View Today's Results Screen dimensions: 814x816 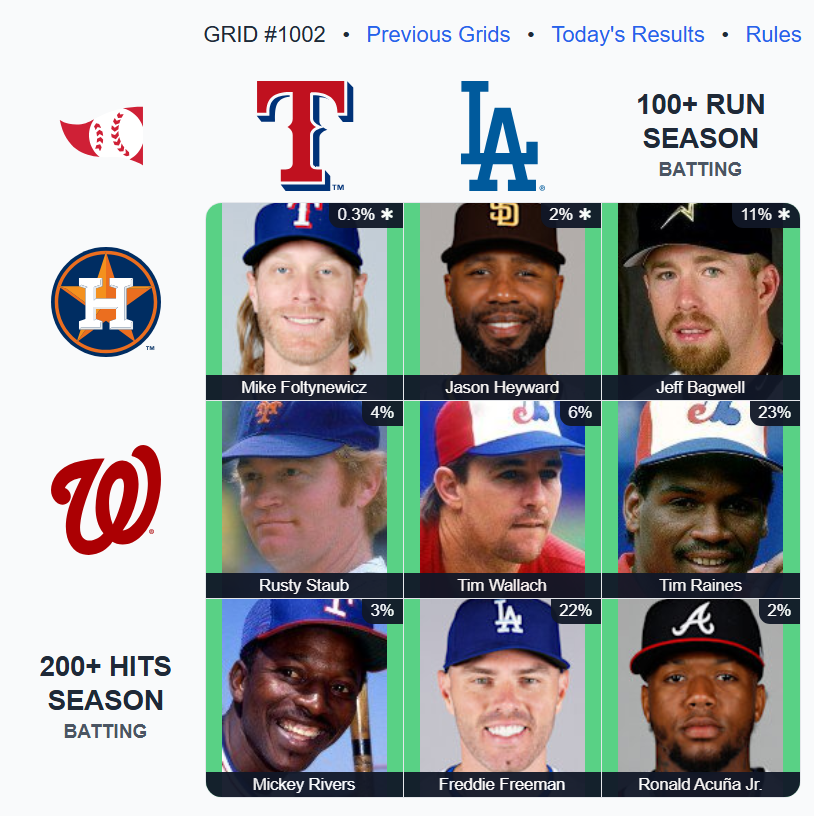click(627, 35)
